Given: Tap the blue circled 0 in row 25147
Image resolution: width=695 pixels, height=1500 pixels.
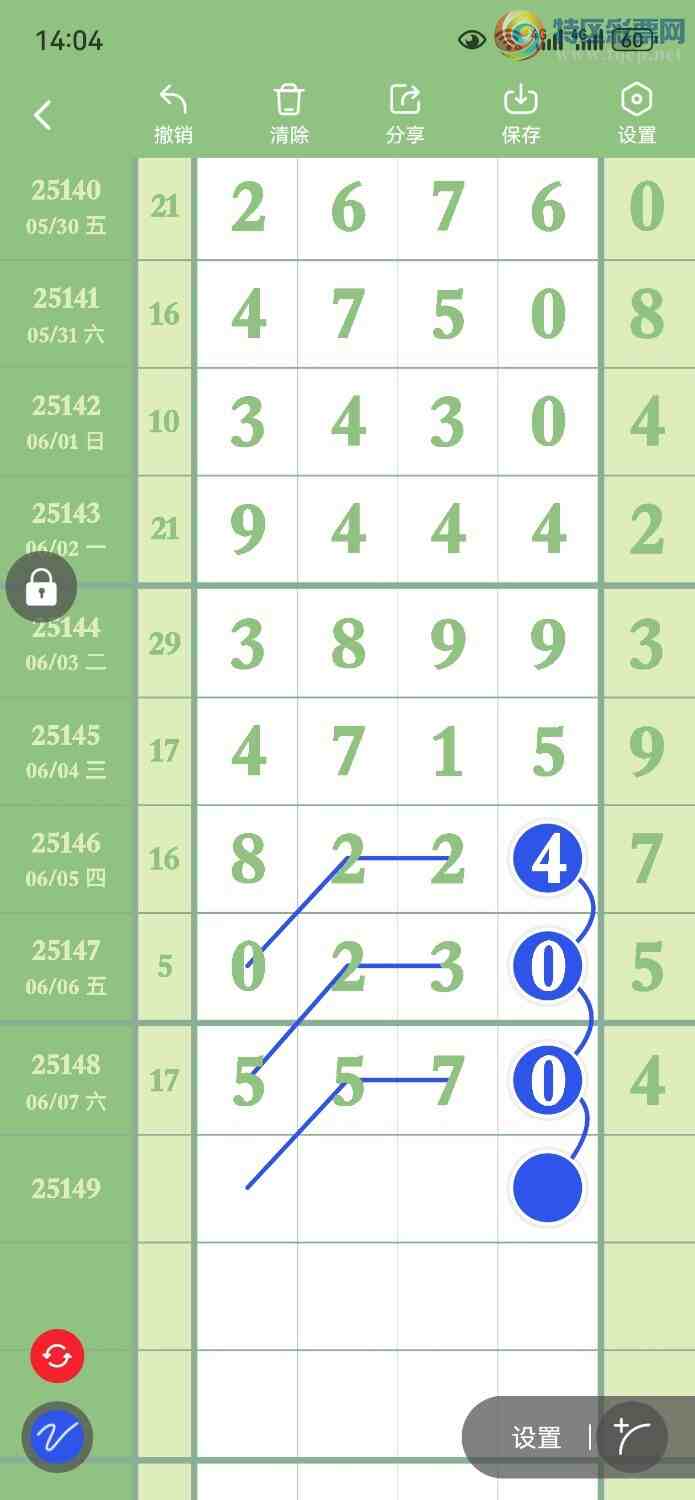Looking at the screenshot, I should click(548, 967).
